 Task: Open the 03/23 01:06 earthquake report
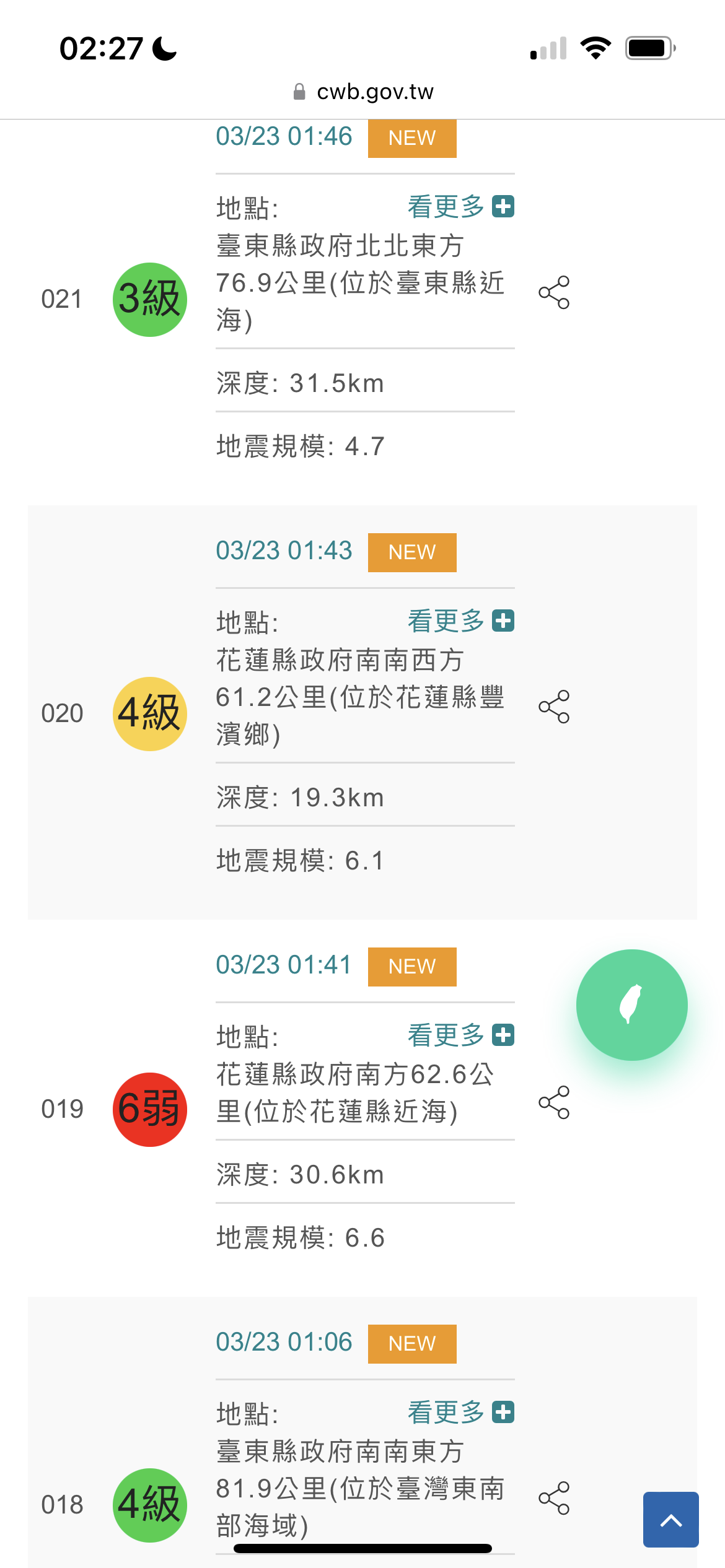click(x=284, y=1343)
